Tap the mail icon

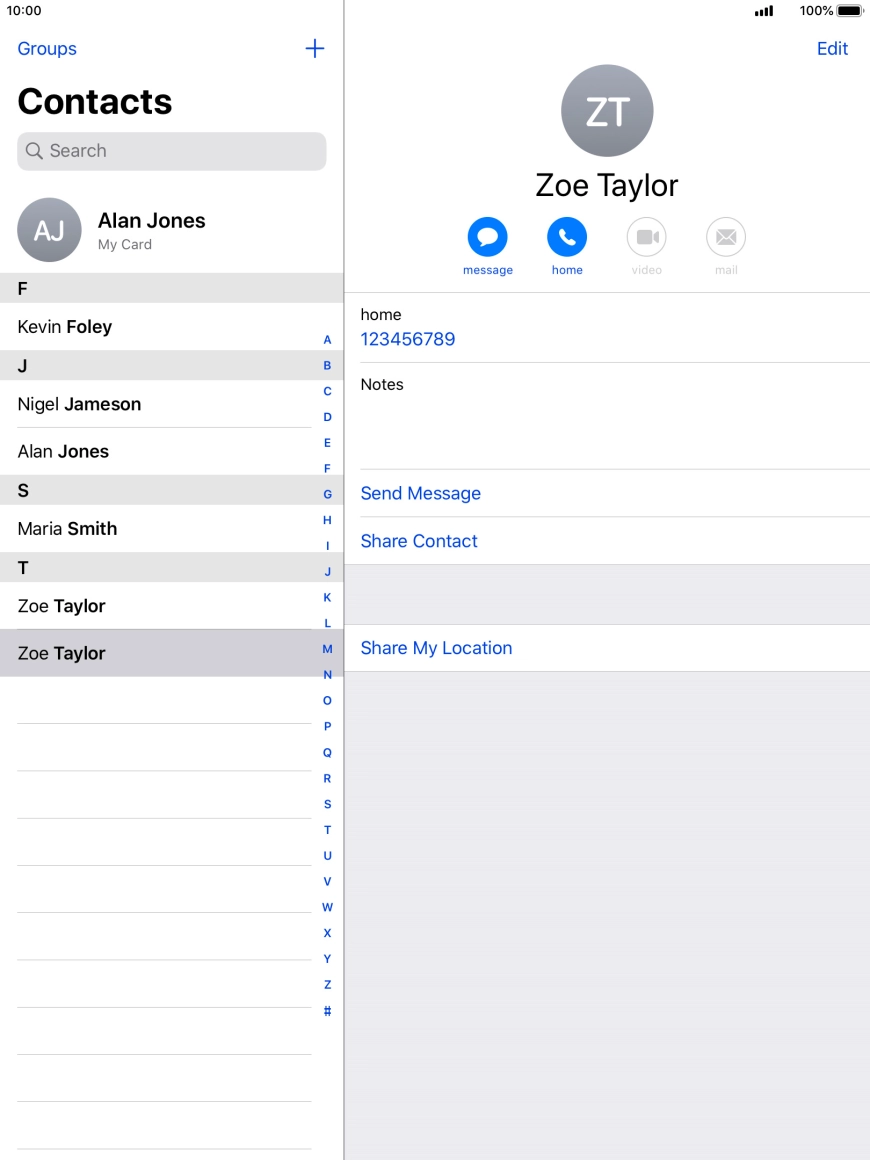click(x=726, y=237)
